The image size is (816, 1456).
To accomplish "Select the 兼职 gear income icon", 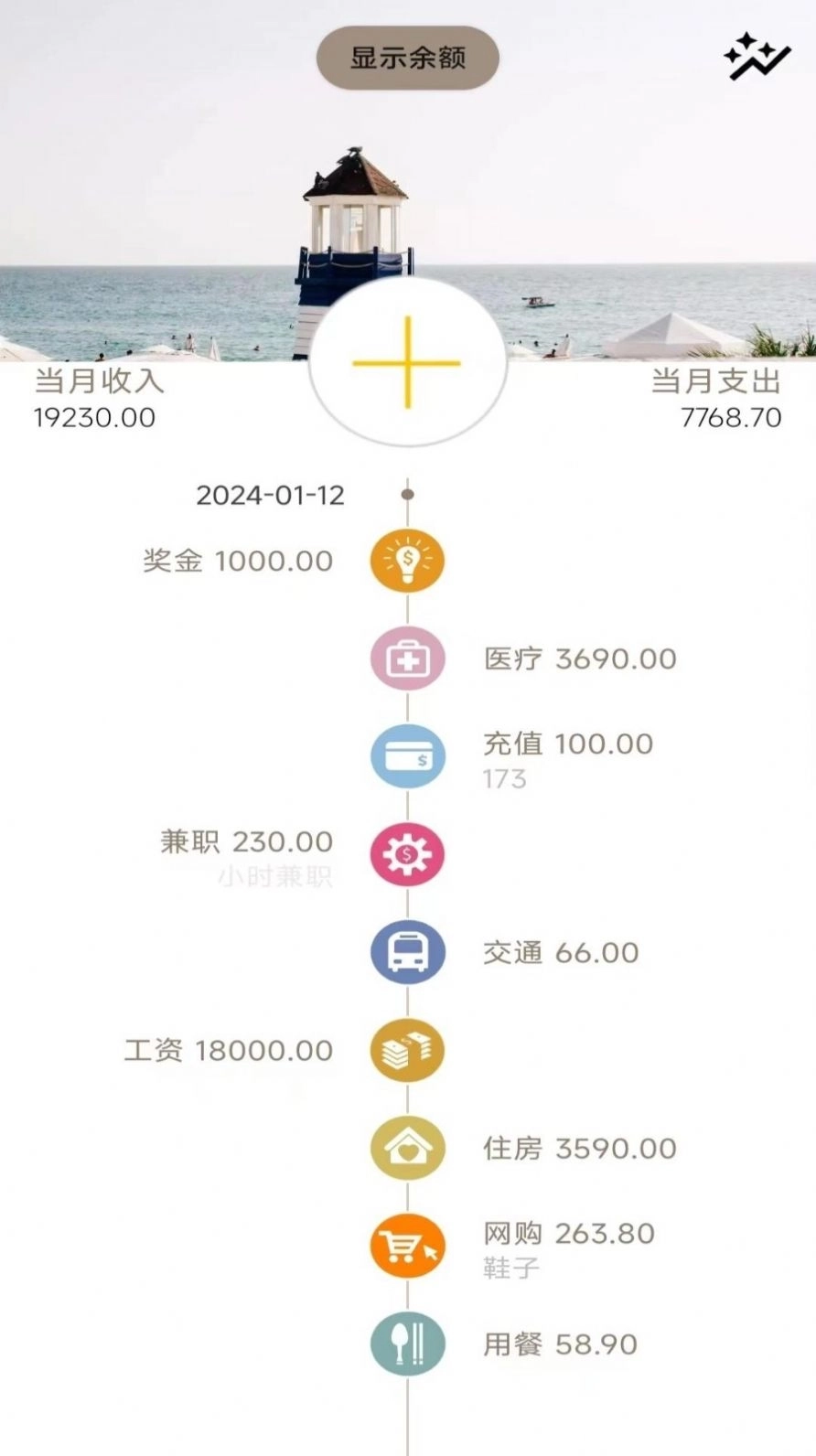I will tap(406, 853).
